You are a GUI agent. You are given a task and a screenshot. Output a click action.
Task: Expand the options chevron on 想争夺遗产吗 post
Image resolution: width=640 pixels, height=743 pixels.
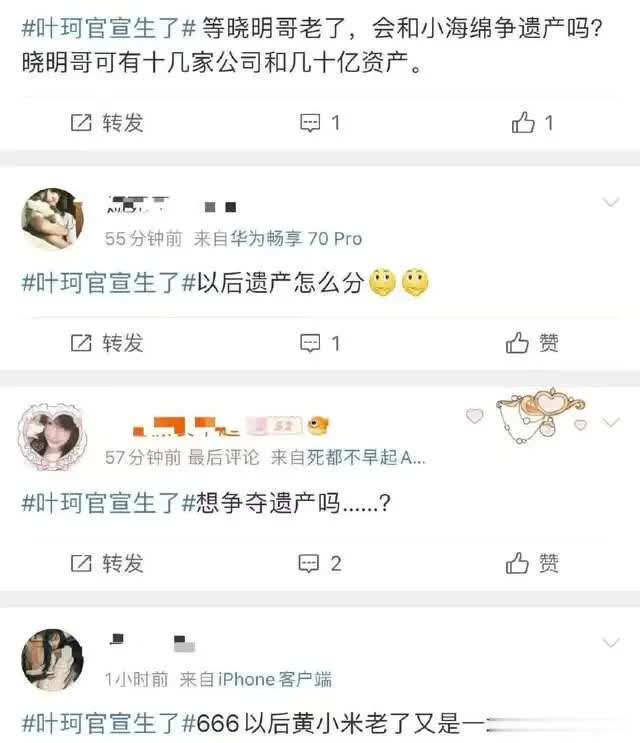tap(611, 424)
